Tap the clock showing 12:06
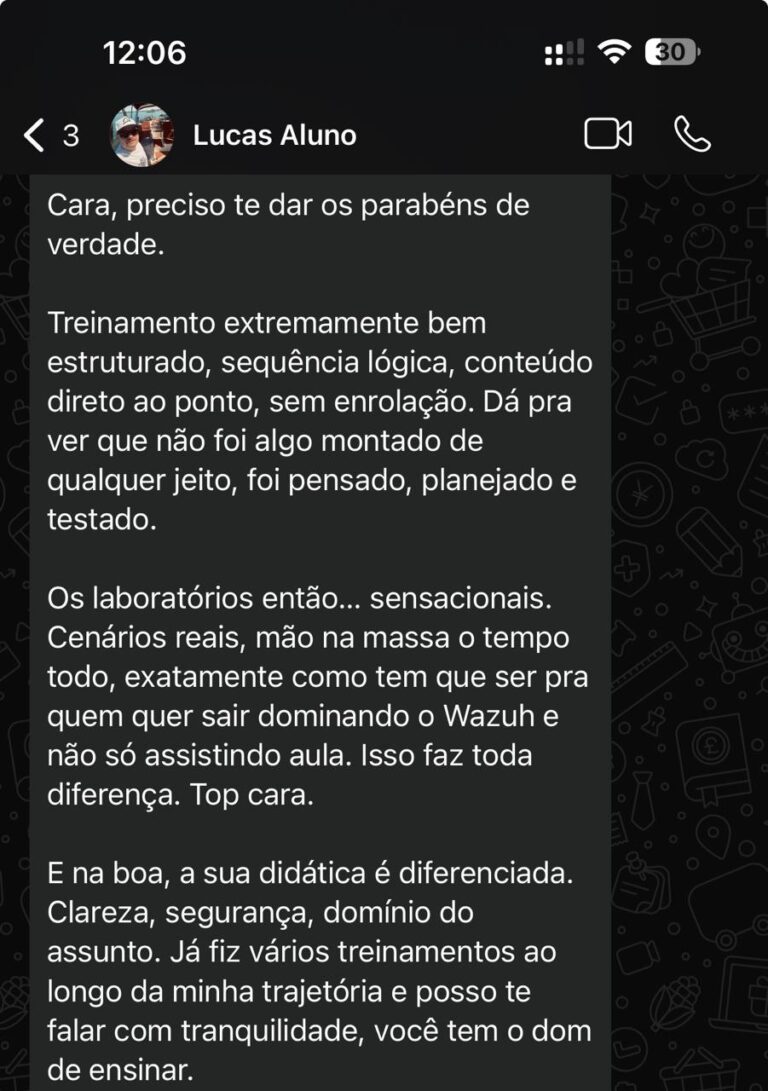This screenshot has width=768, height=1091. 143,53
